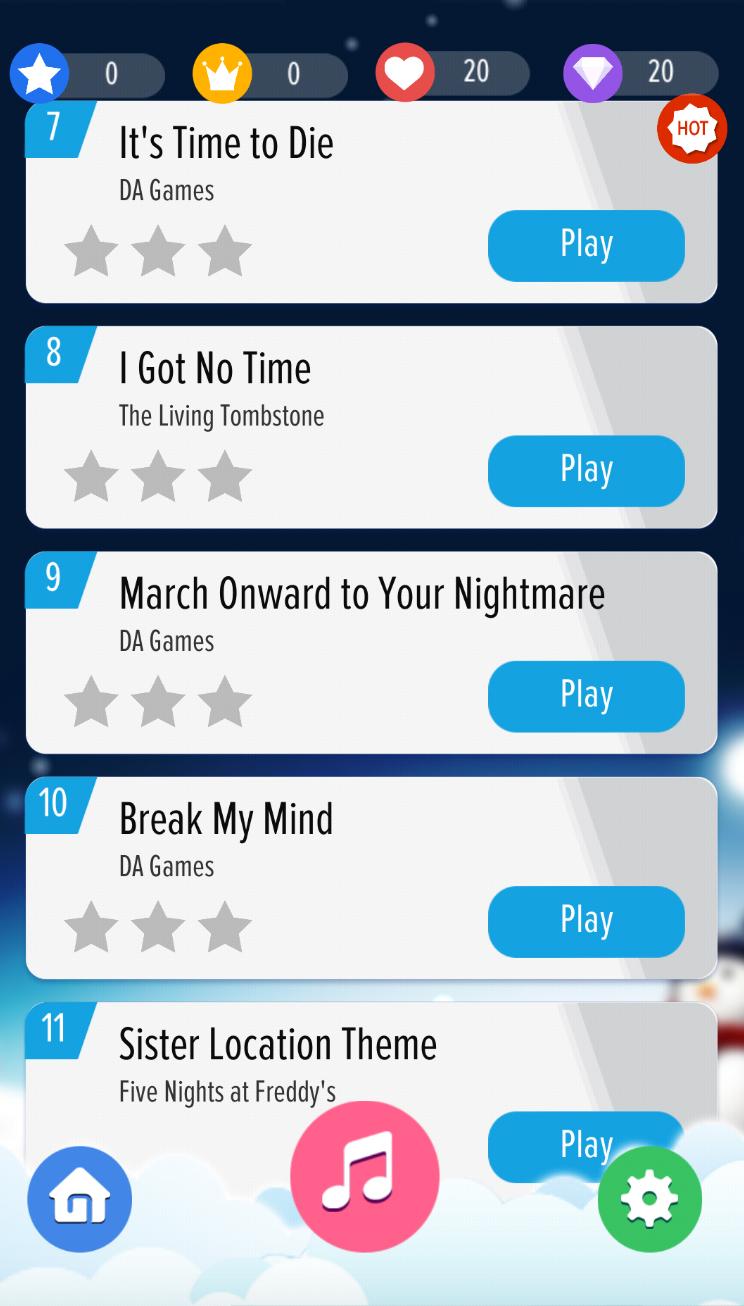Play I Got No Time
Screen dimensions: 744x1306
click(x=586, y=470)
